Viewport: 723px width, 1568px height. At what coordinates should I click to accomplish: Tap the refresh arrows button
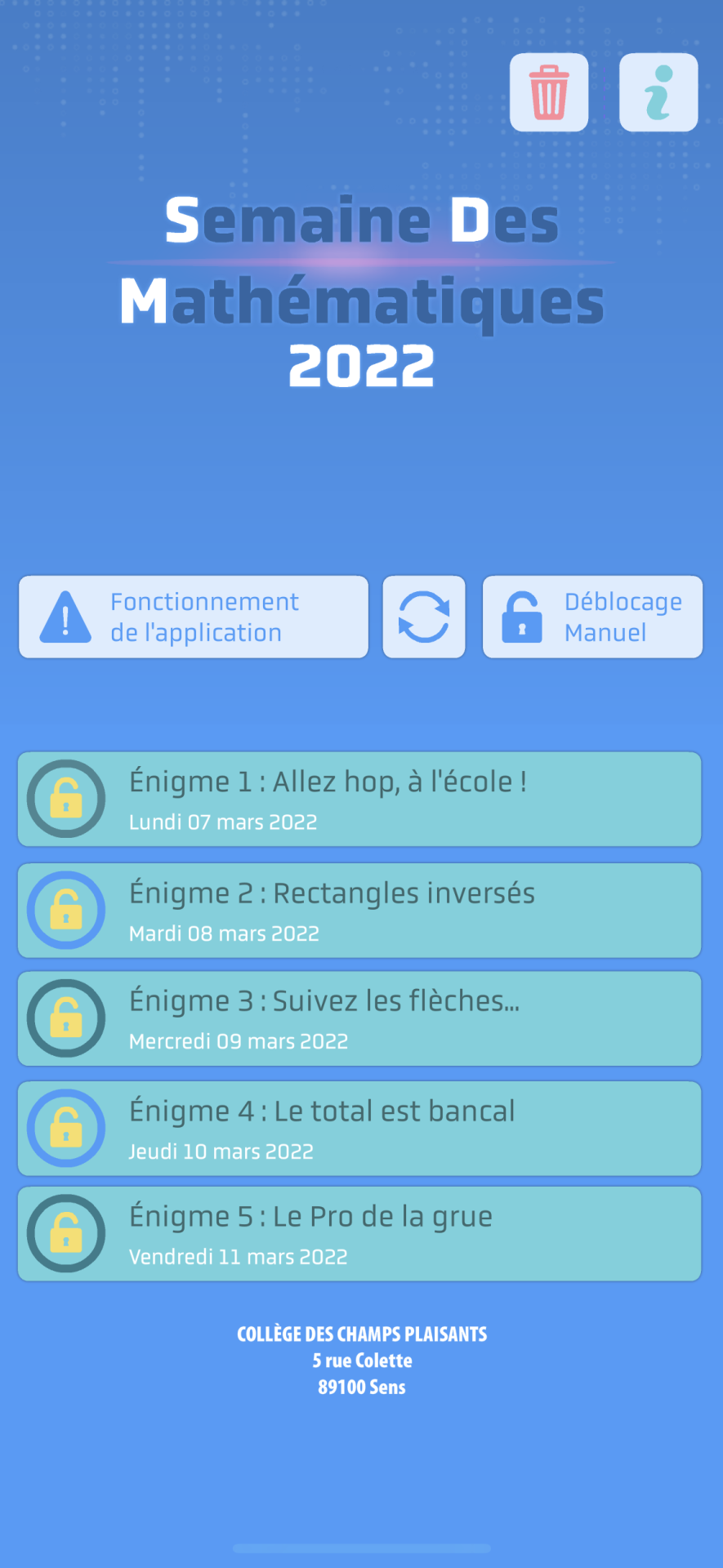pyautogui.click(x=424, y=617)
